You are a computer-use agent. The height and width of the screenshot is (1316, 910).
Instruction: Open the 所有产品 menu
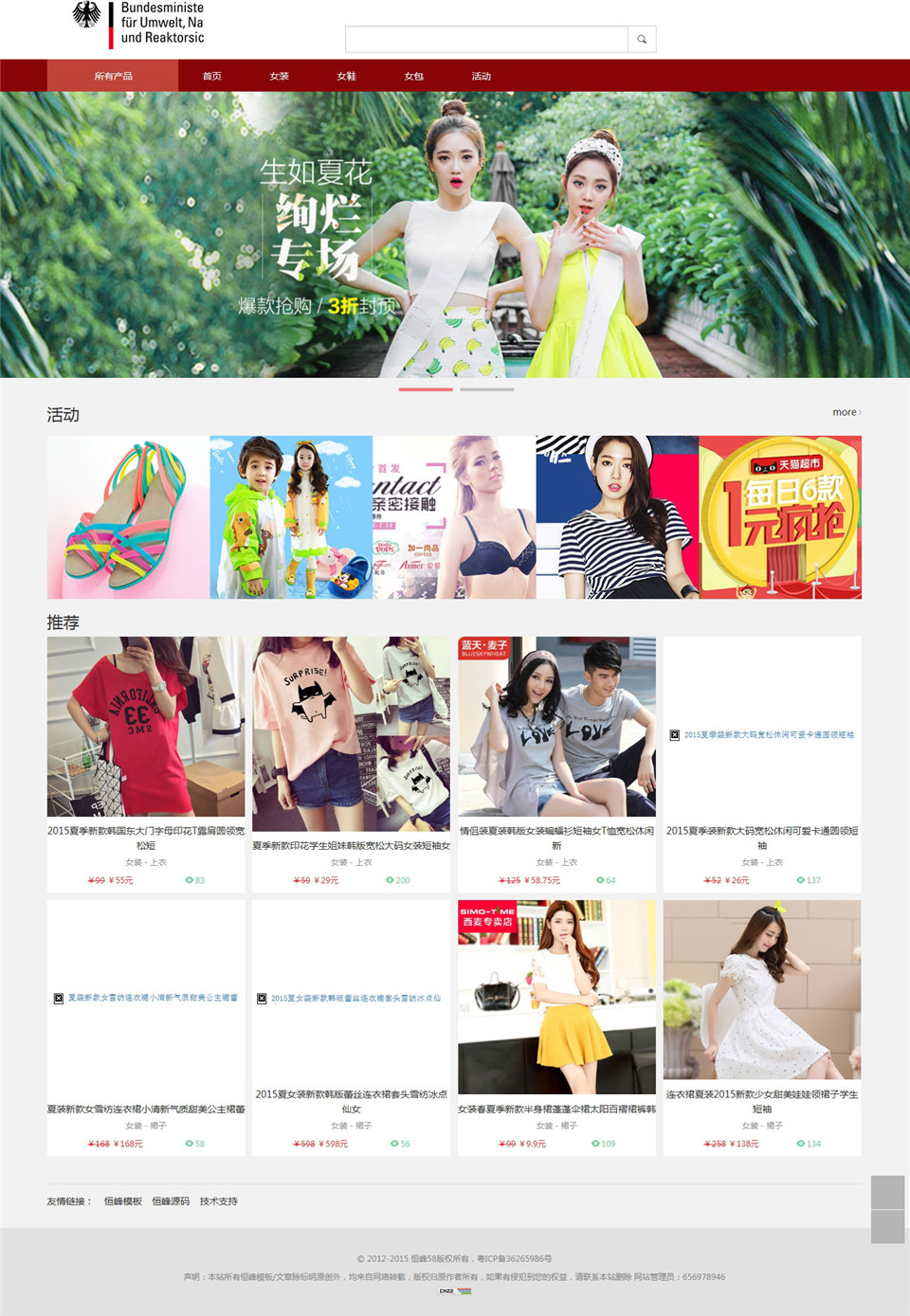point(113,76)
